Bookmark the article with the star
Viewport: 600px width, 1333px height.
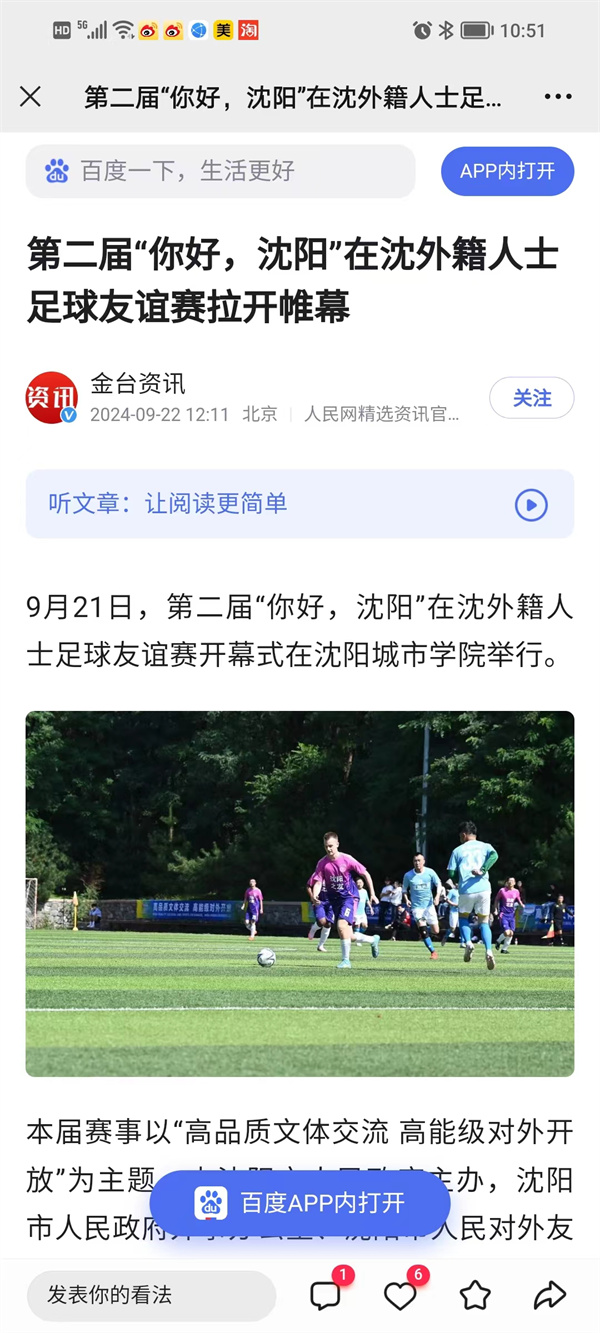click(475, 1296)
